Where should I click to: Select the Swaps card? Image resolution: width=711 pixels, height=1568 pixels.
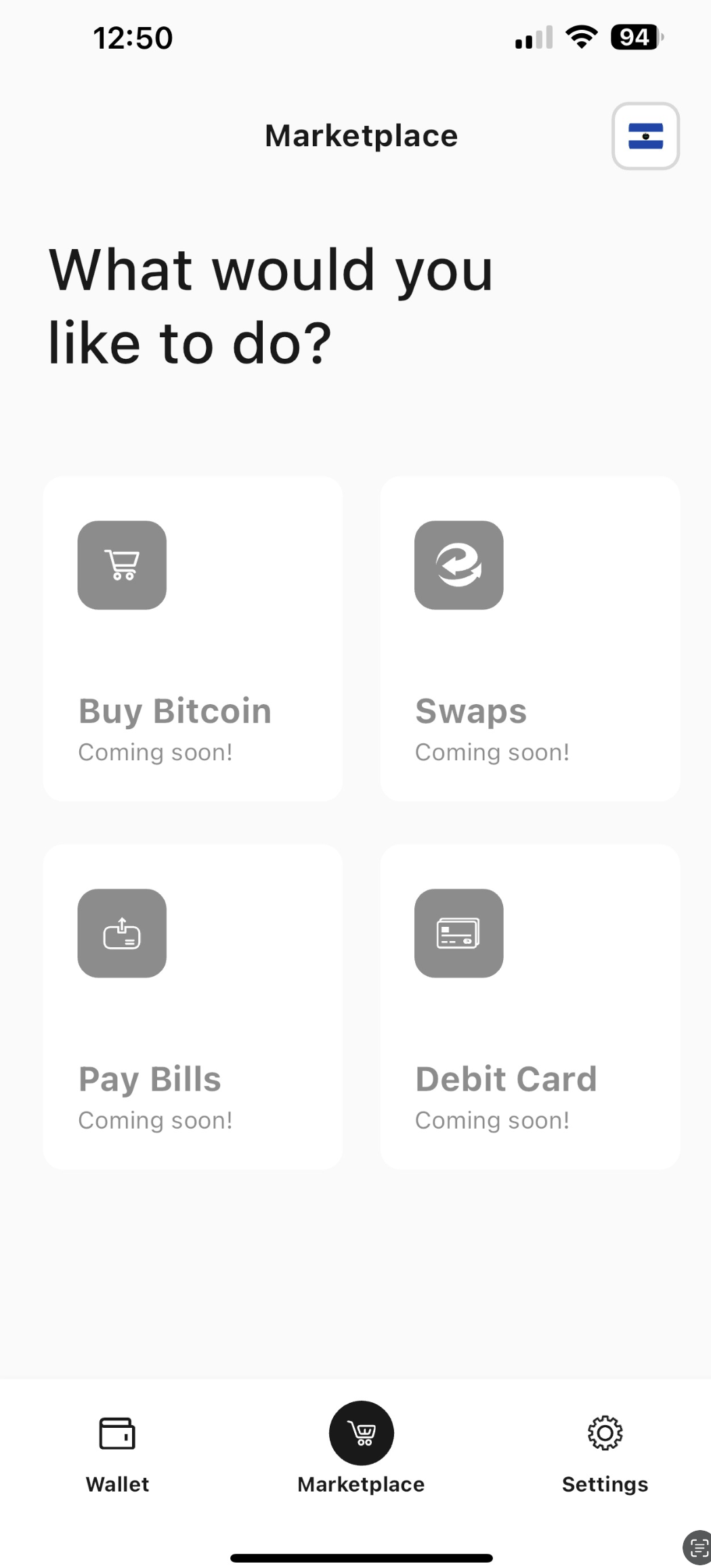click(530, 639)
